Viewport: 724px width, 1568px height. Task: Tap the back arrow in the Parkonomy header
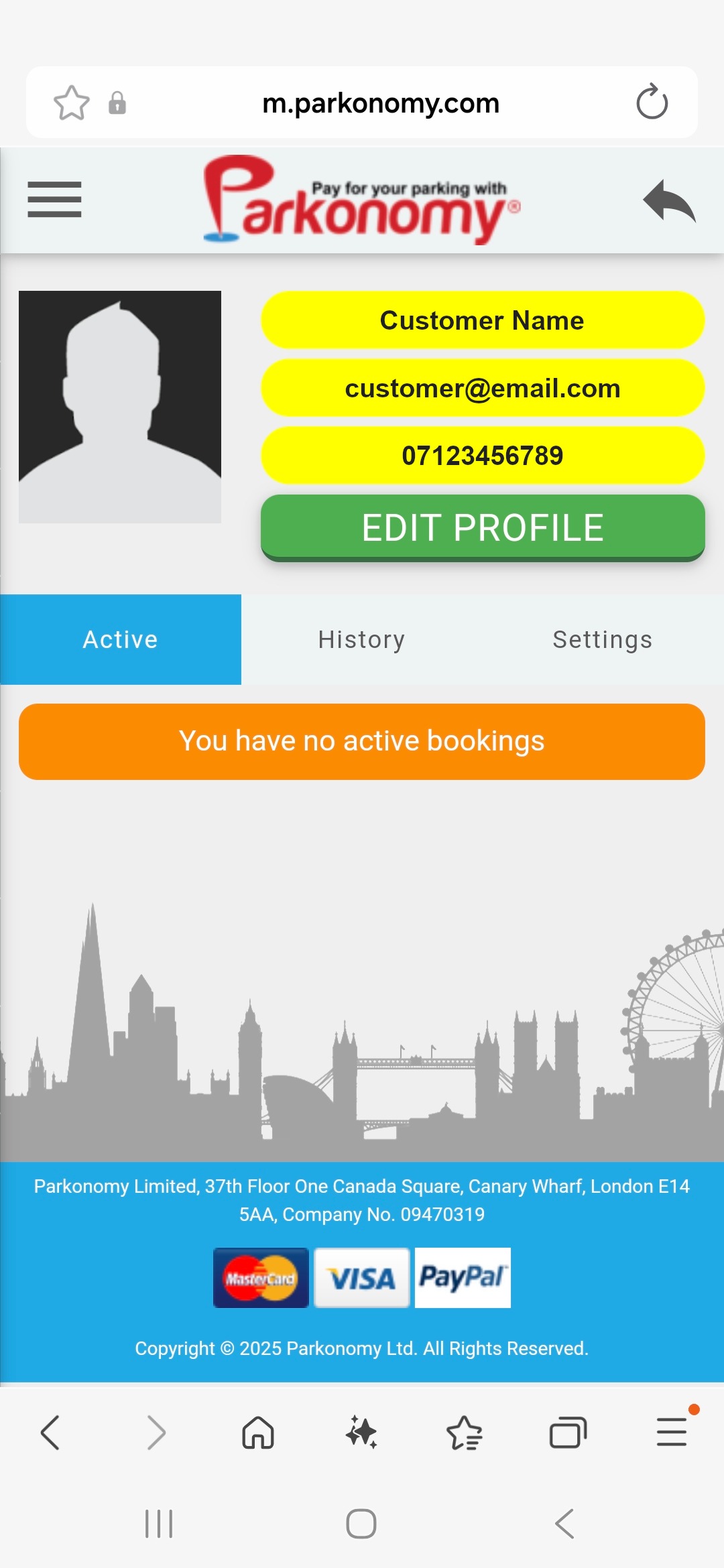(x=668, y=200)
